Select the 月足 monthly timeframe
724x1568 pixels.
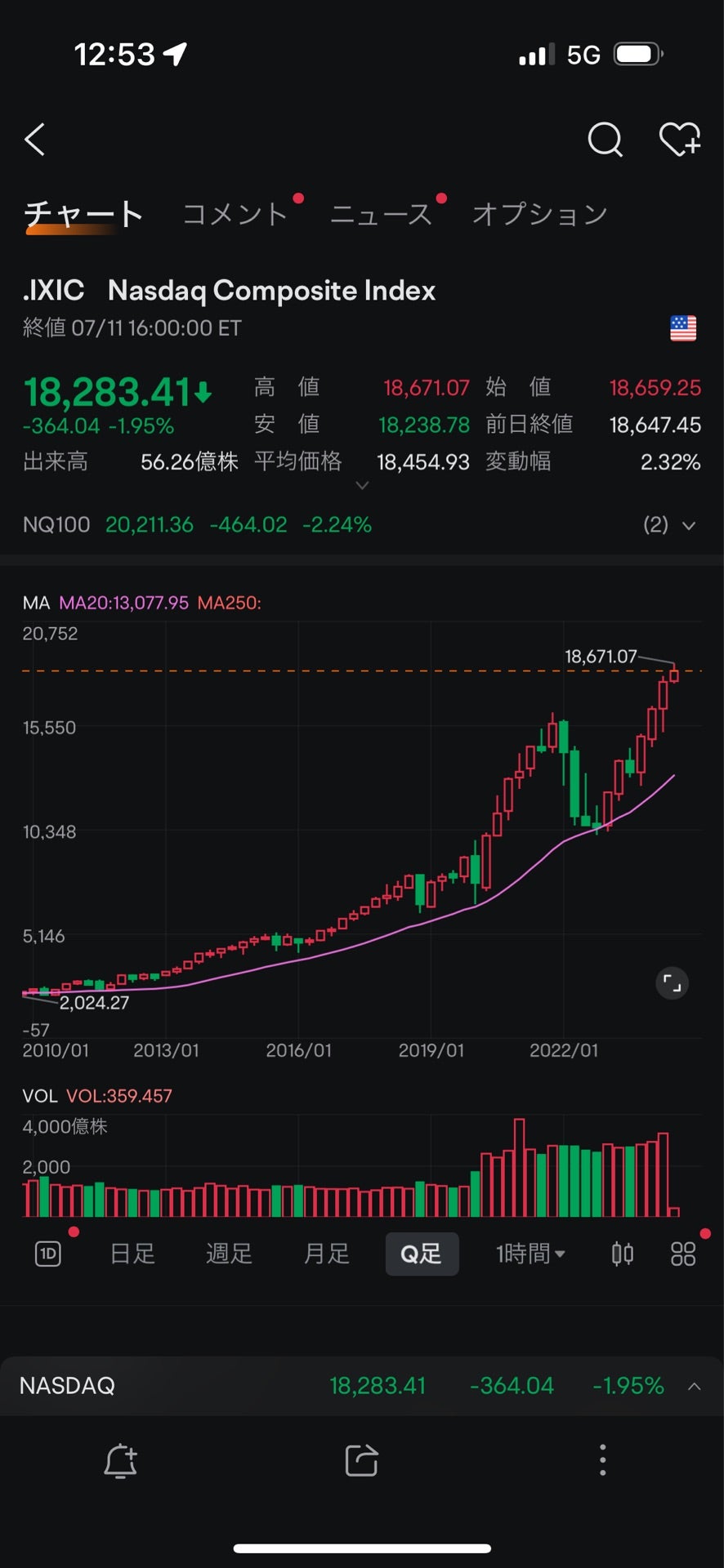point(326,1254)
